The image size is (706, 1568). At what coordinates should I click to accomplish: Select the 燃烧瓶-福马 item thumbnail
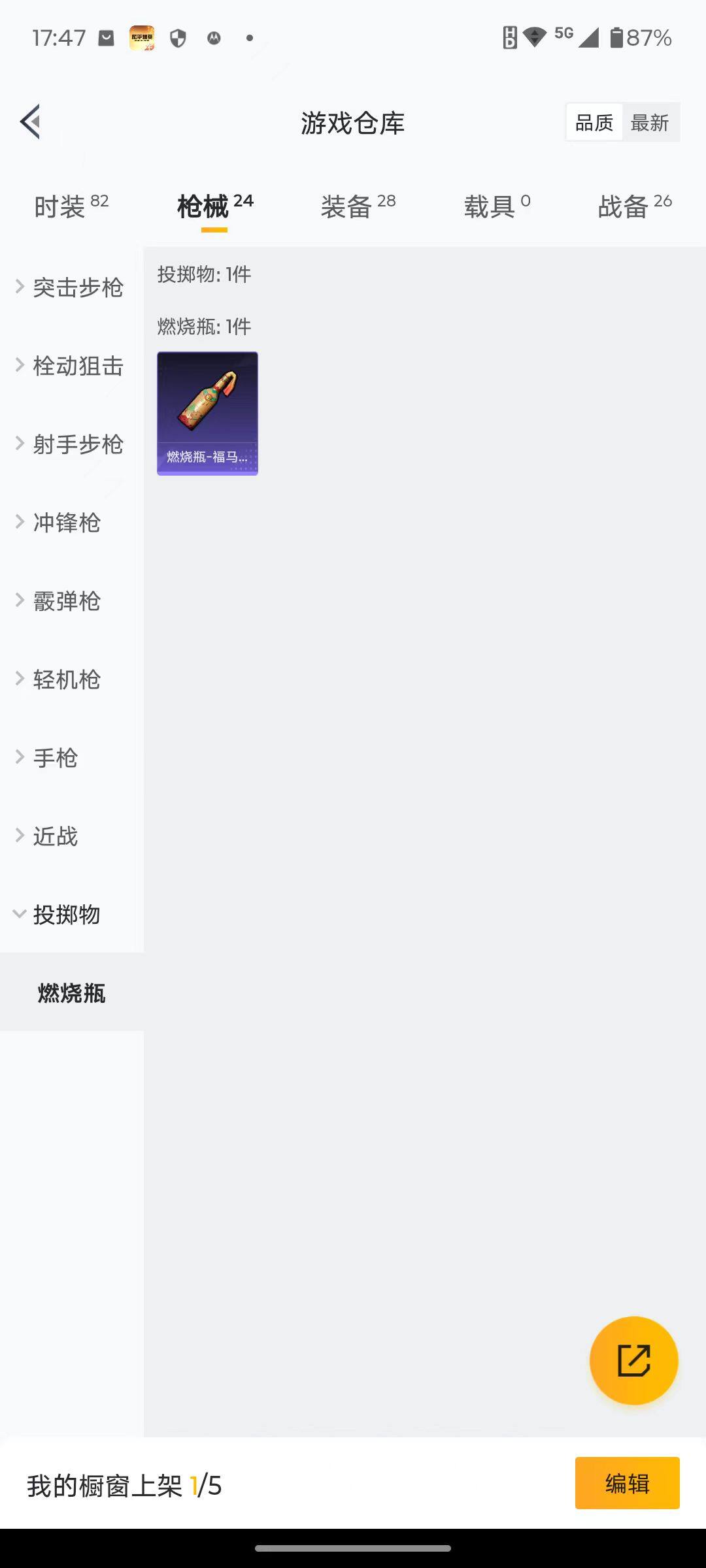207,411
